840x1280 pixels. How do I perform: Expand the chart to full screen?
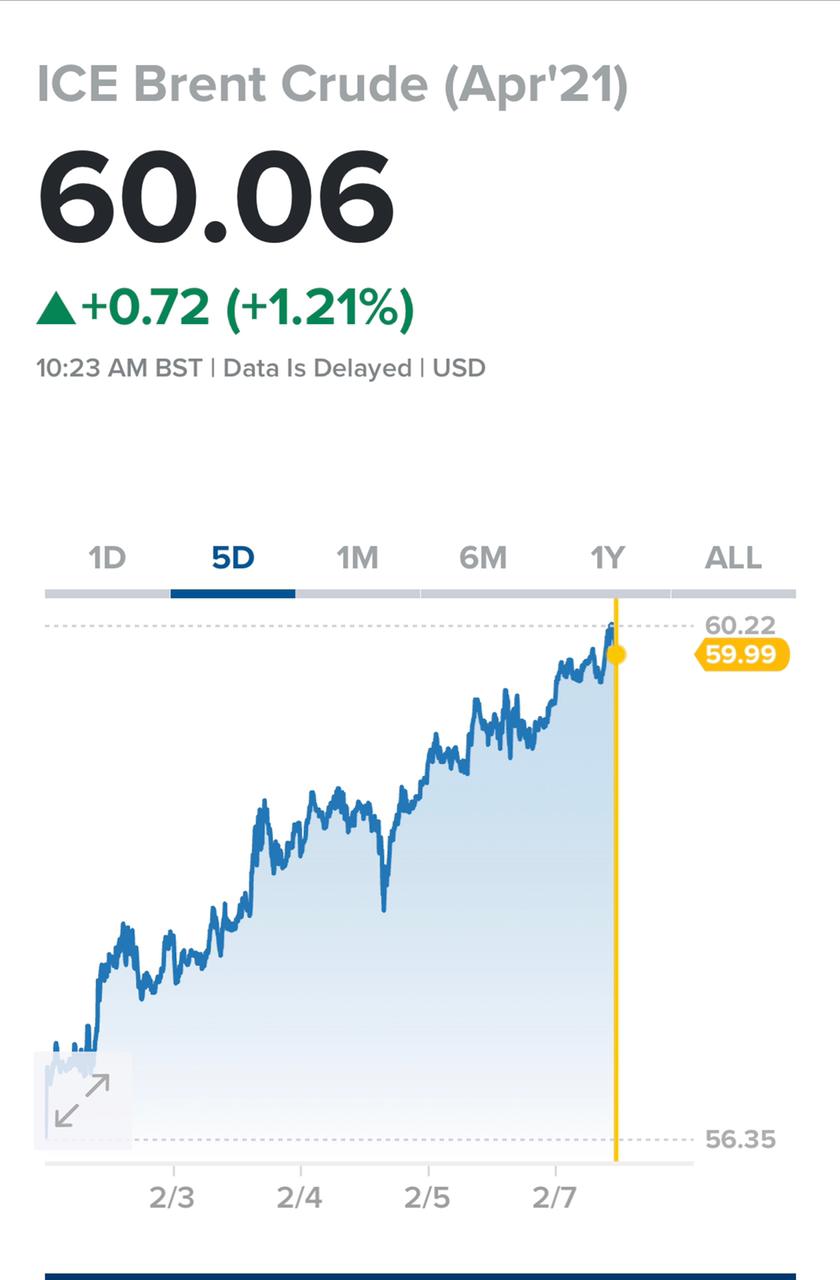tap(82, 1100)
